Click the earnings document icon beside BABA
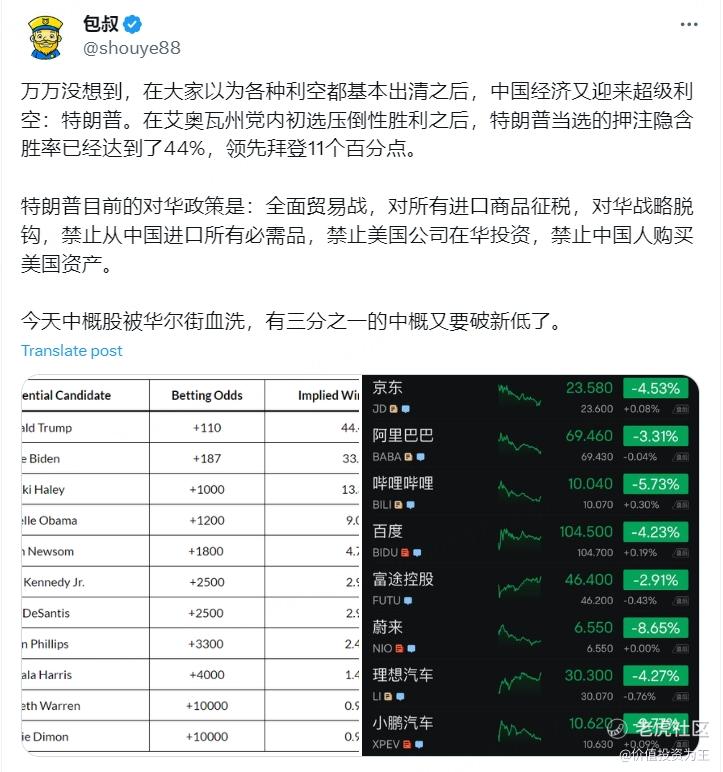This screenshot has width=723, height=772. pos(407,454)
